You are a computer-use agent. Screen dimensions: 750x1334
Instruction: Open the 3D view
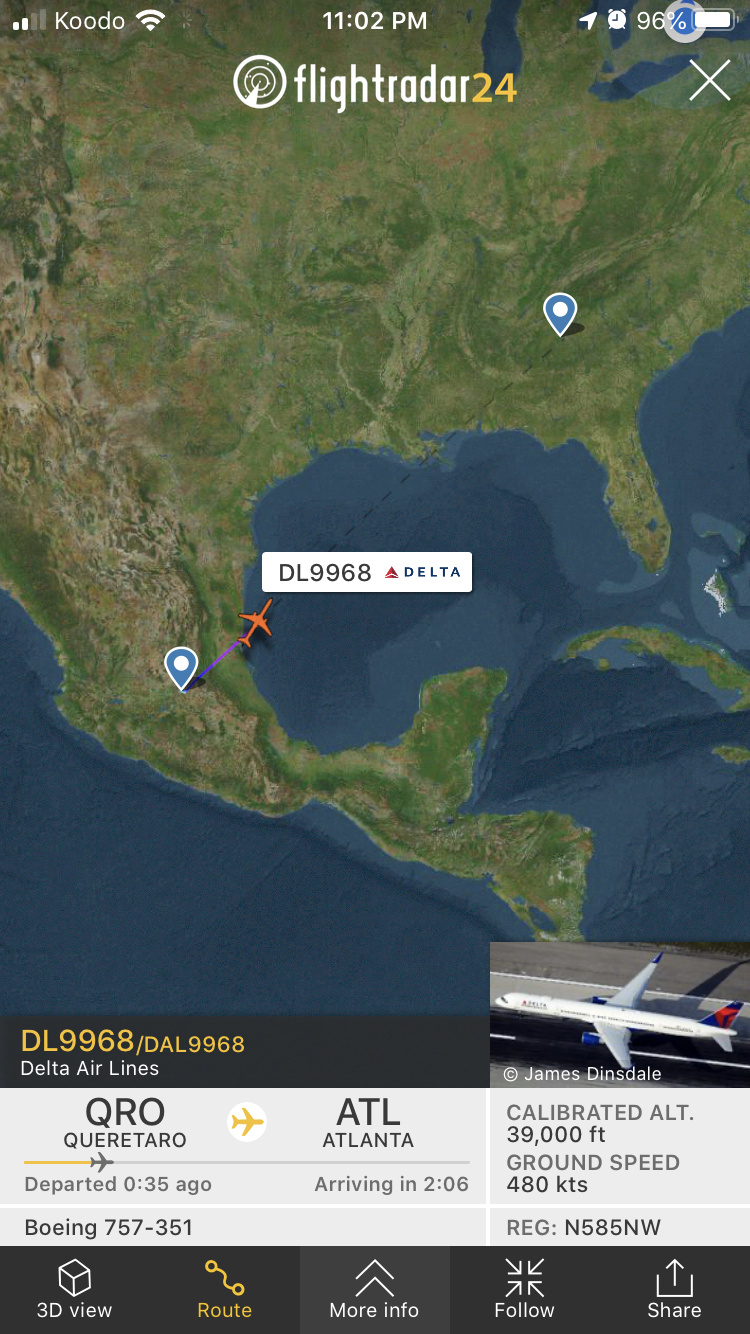coord(75,1289)
